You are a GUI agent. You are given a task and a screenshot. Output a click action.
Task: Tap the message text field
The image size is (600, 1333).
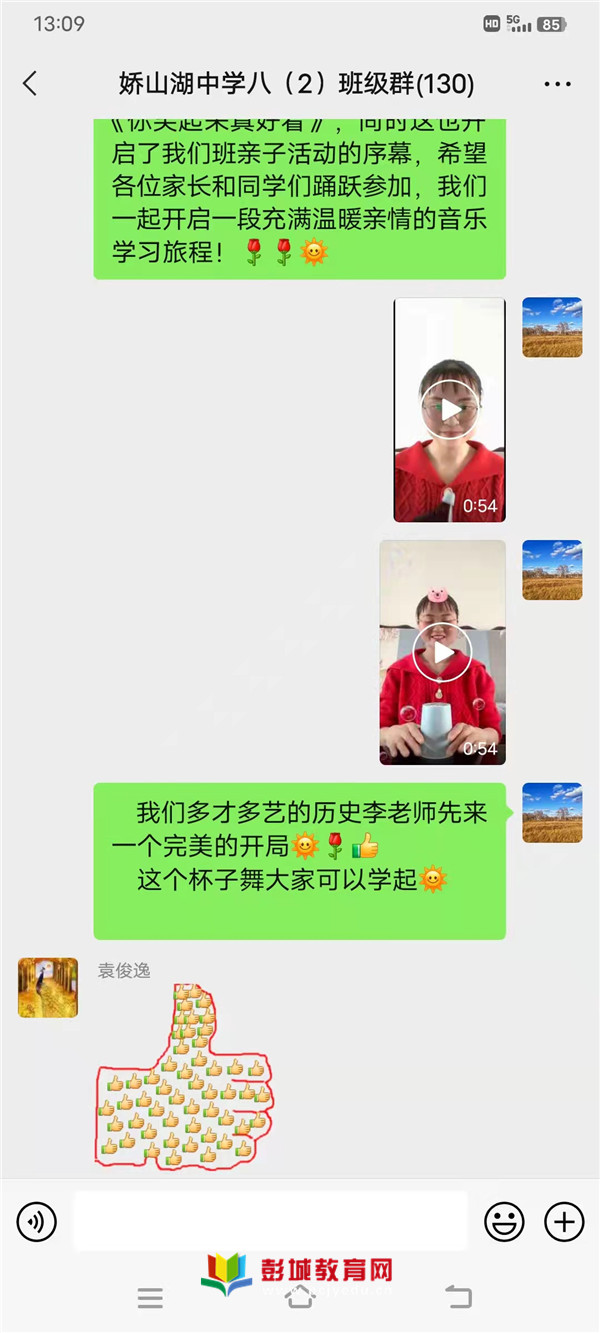coord(270,1221)
